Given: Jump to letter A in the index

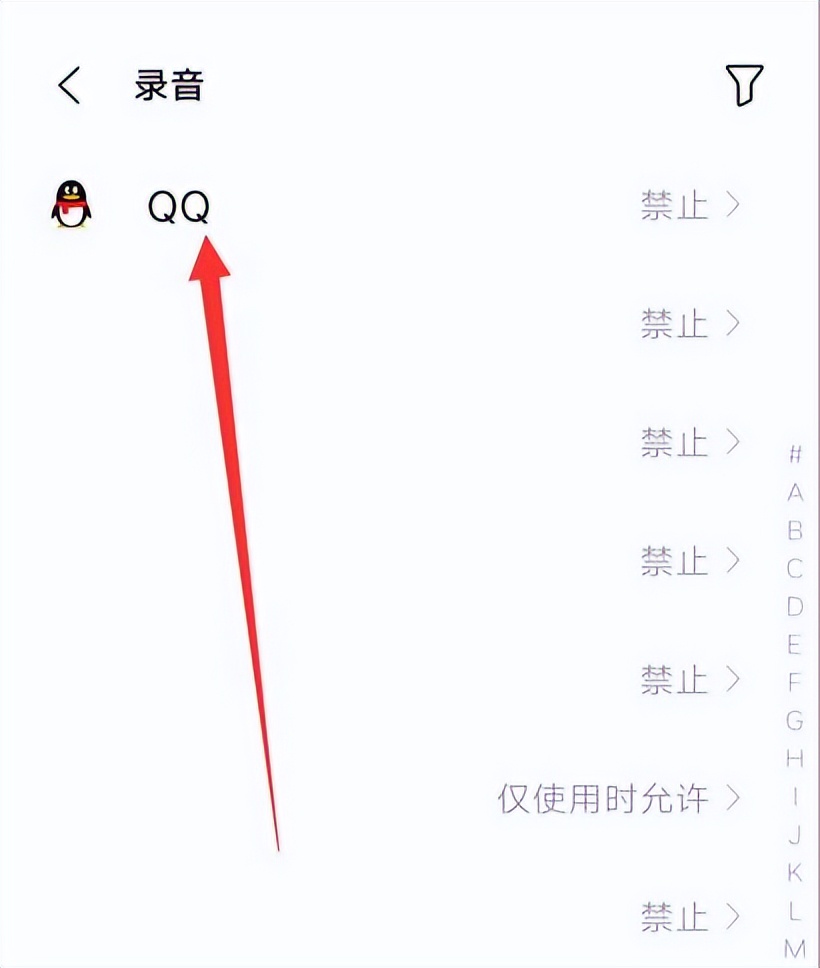Looking at the screenshot, I should pos(795,493).
